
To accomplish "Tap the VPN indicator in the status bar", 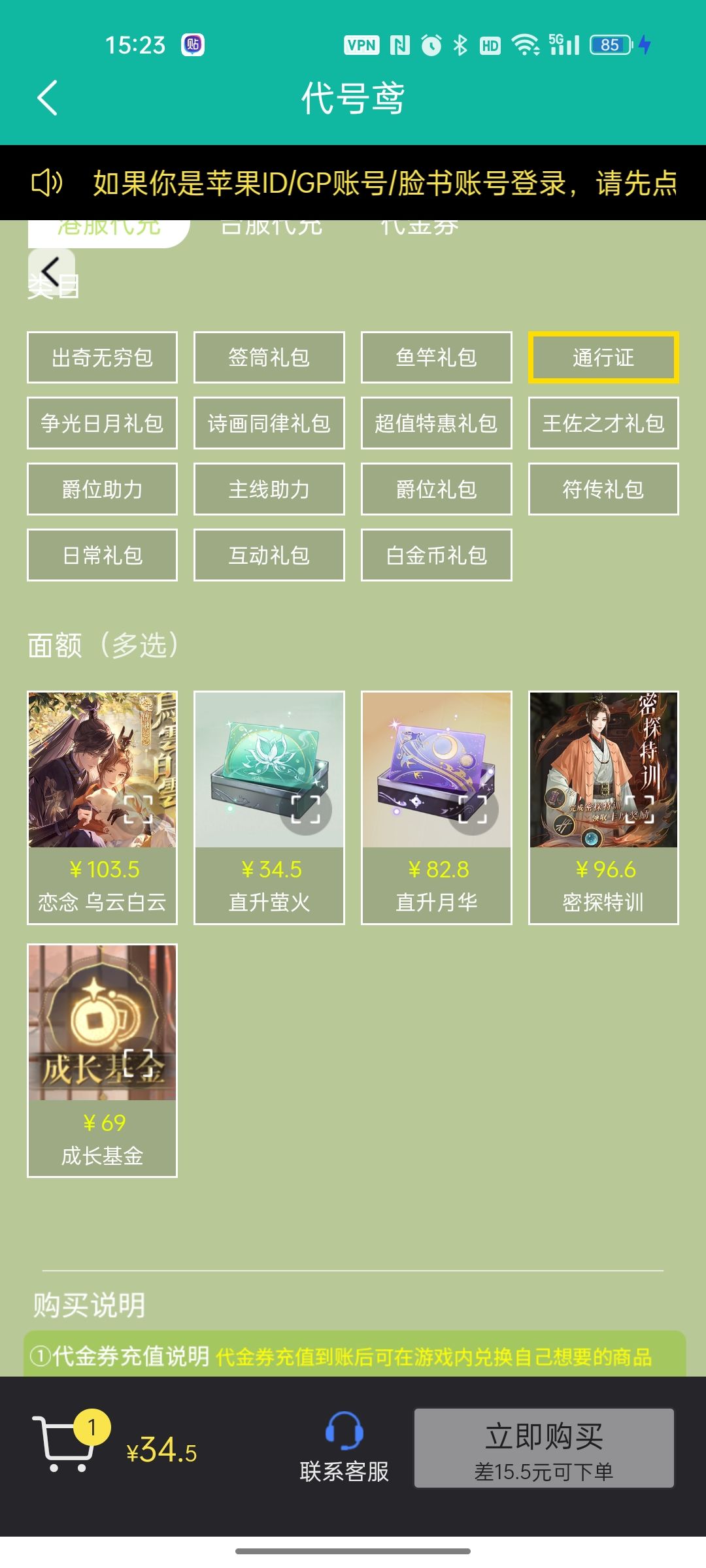I will click(x=363, y=46).
